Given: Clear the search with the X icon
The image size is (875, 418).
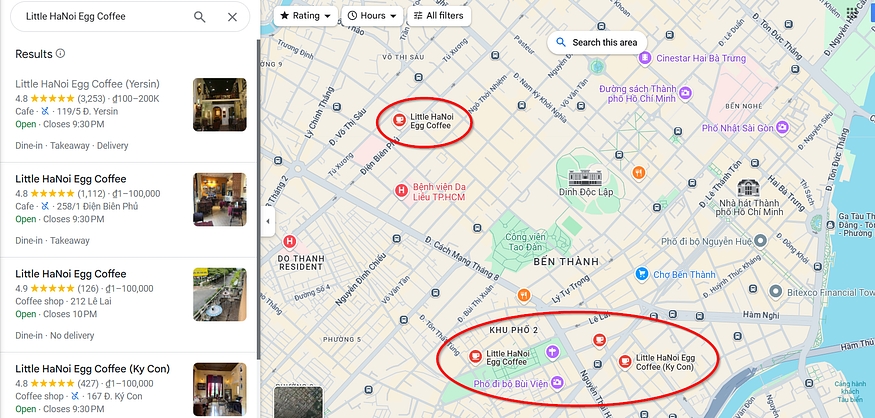Looking at the screenshot, I should [x=233, y=17].
